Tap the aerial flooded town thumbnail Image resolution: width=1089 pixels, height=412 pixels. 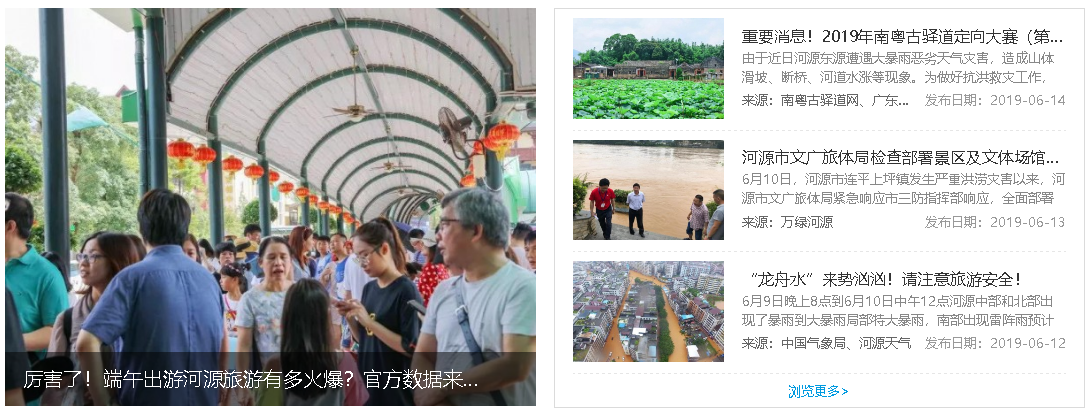click(648, 311)
